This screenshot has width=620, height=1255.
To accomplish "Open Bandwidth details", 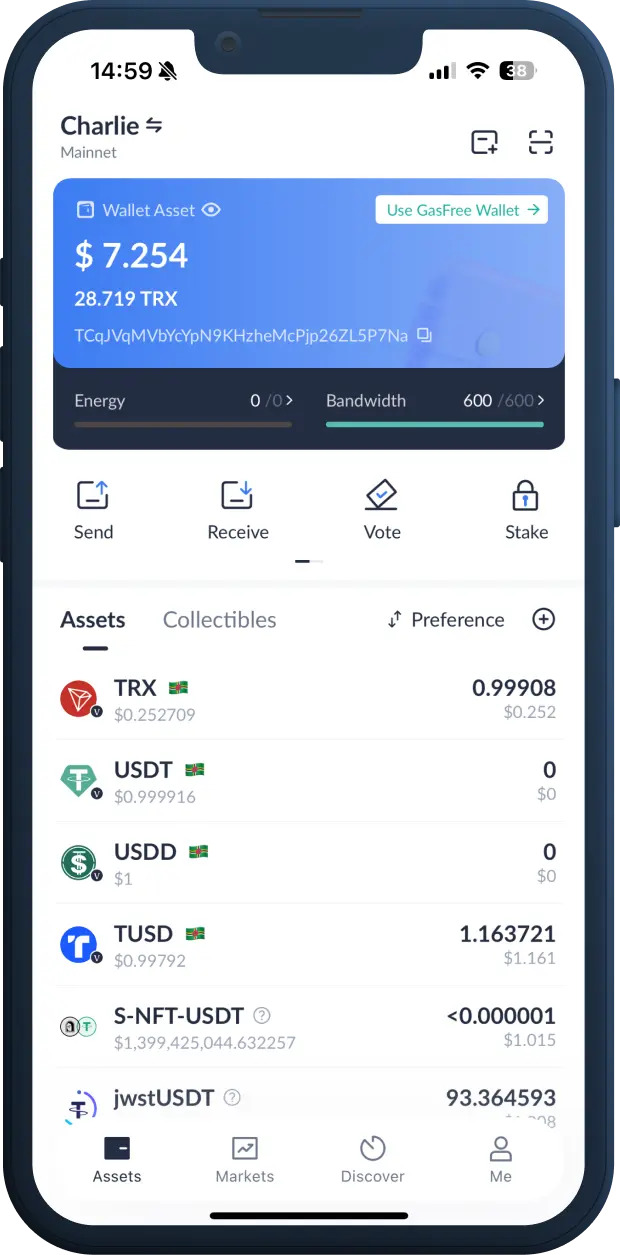I will (x=435, y=401).
